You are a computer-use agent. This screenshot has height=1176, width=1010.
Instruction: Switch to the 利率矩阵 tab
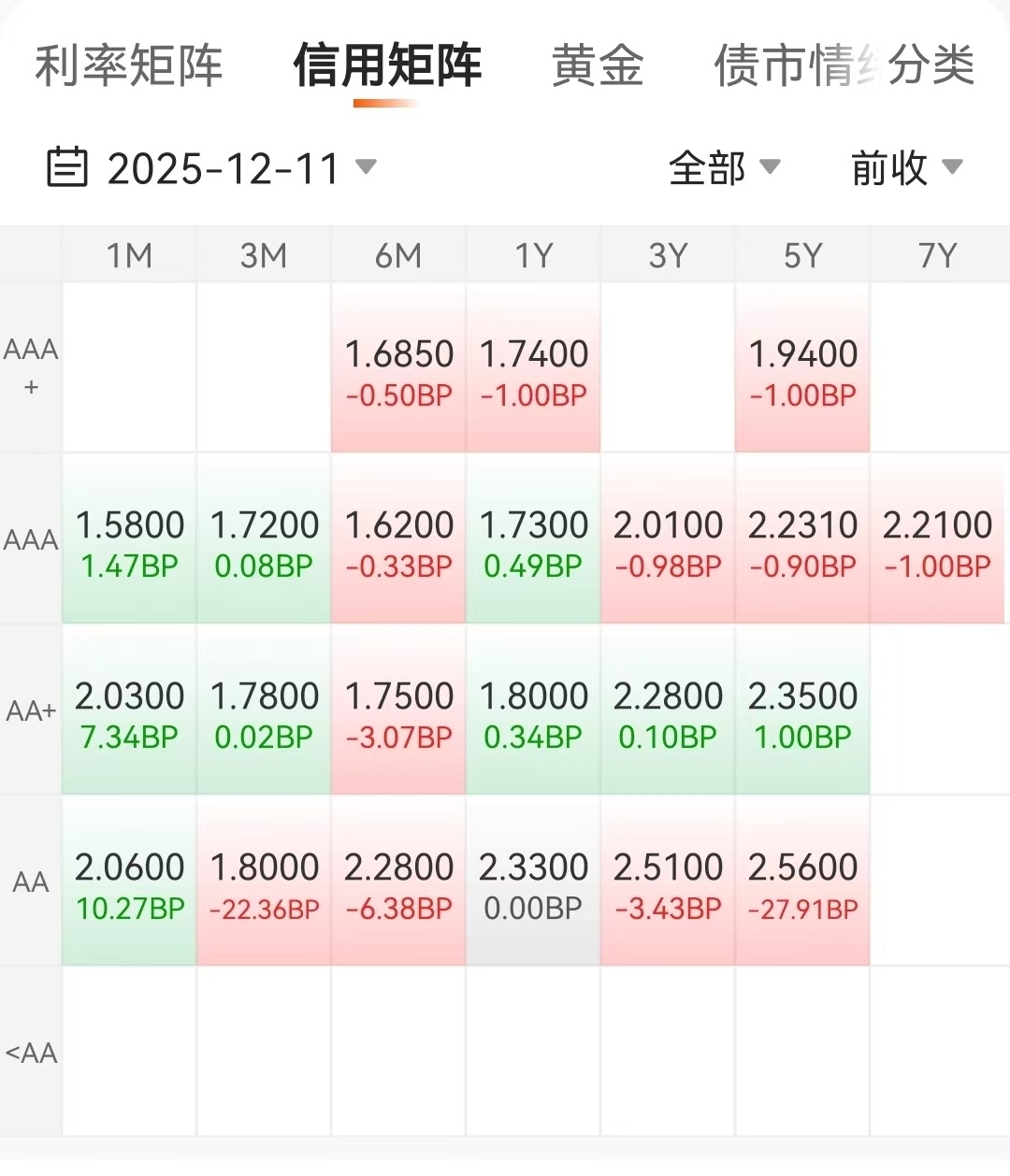pos(129,66)
